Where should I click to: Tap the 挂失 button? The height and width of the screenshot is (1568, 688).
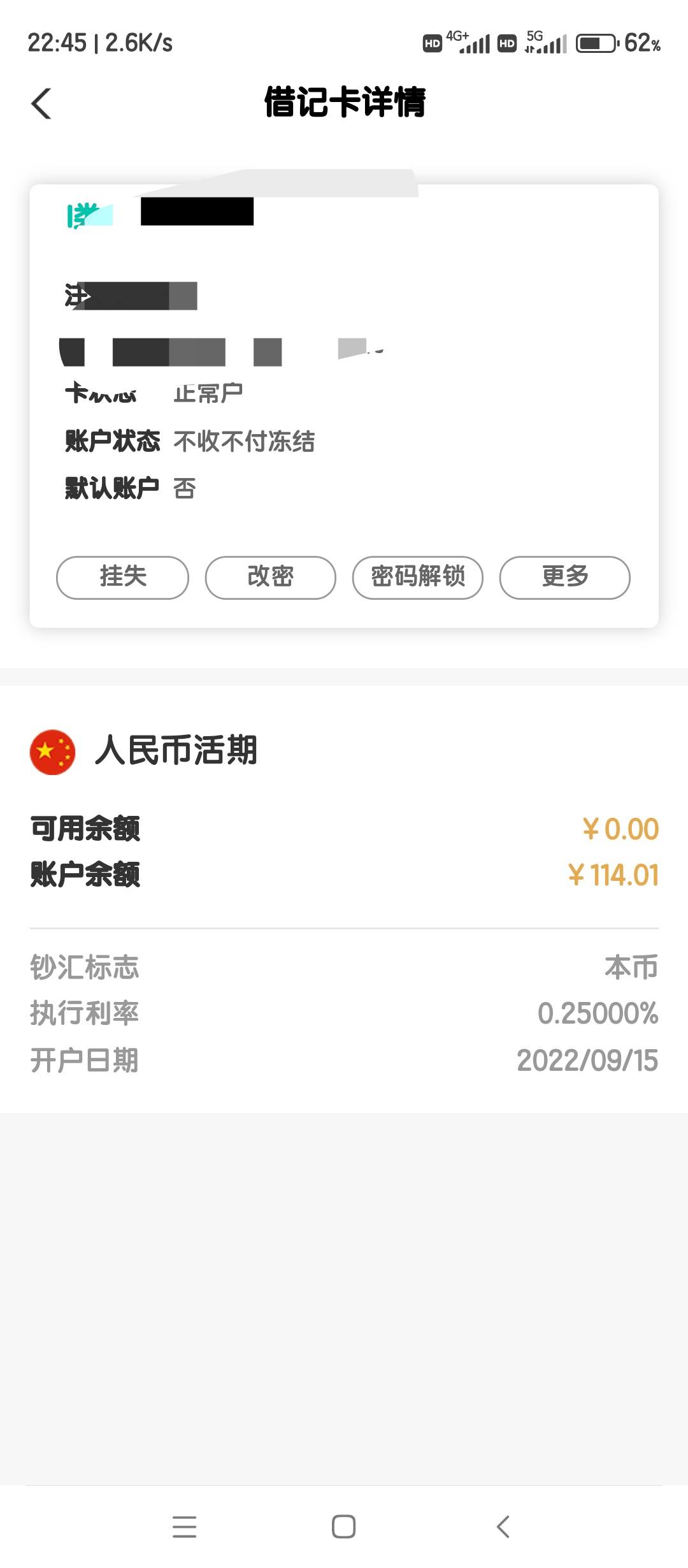pos(123,577)
